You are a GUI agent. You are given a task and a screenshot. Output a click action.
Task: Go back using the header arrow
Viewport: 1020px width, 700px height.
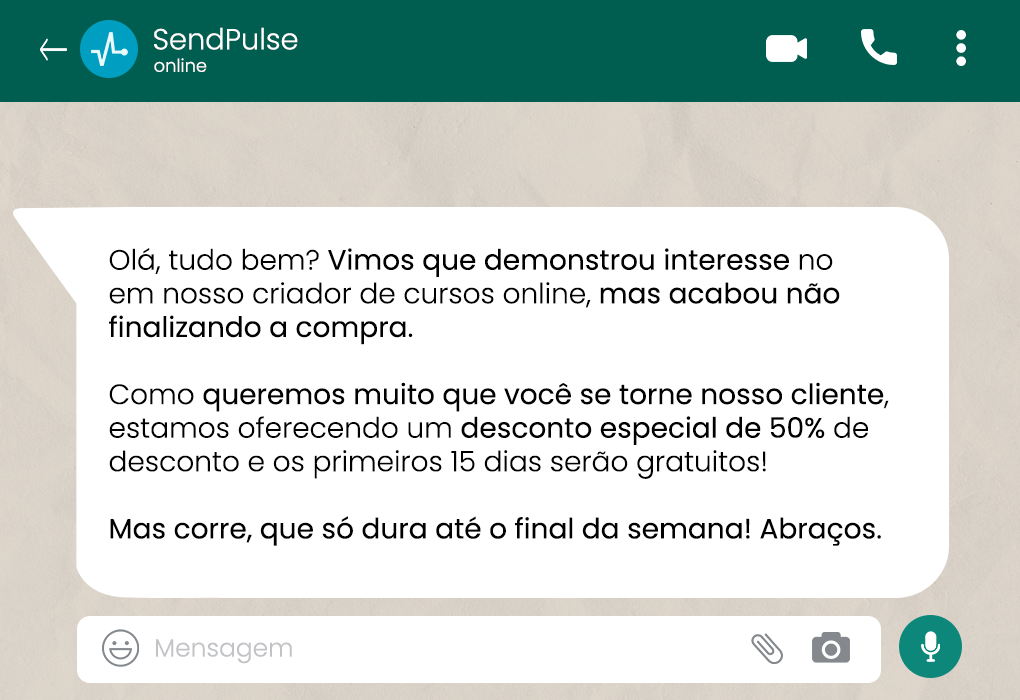tap(52, 49)
